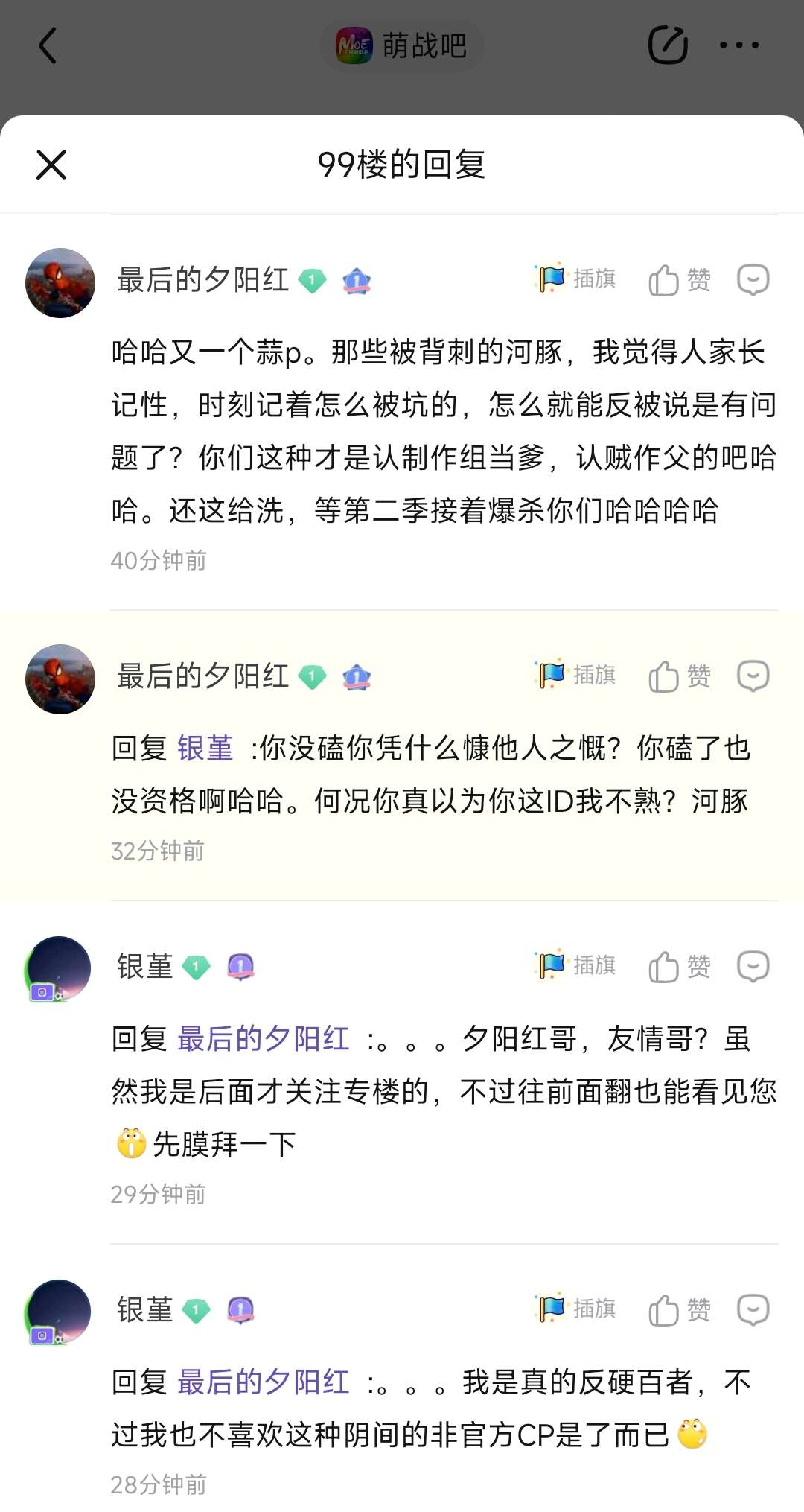The height and width of the screenshot is (1512, 804).
Task: Tap 插旗 on 银堇's 28分钟前 reply
Action: pyautogui.click(x=576, y=1309)
